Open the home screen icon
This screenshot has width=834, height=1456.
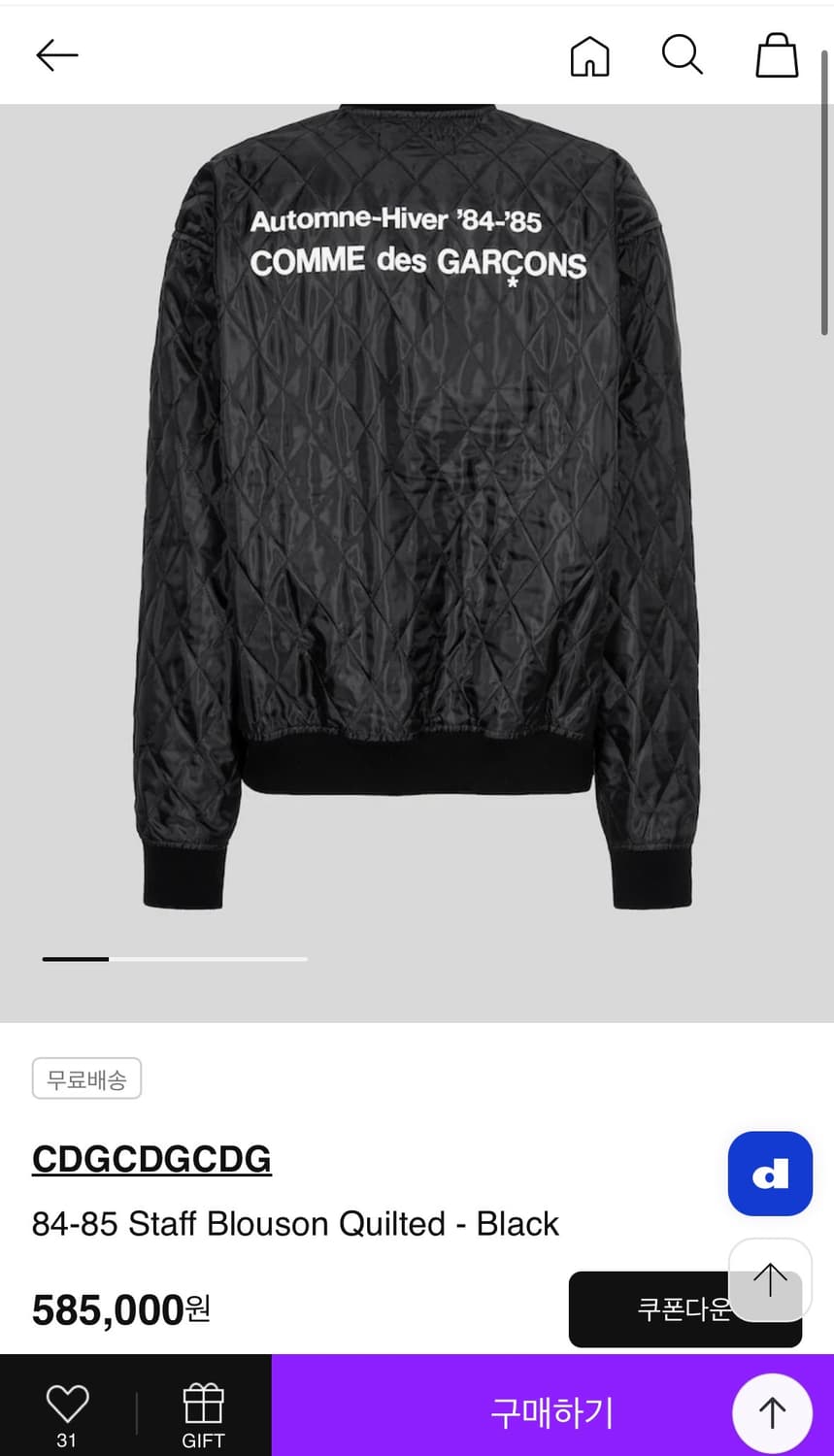589,55
